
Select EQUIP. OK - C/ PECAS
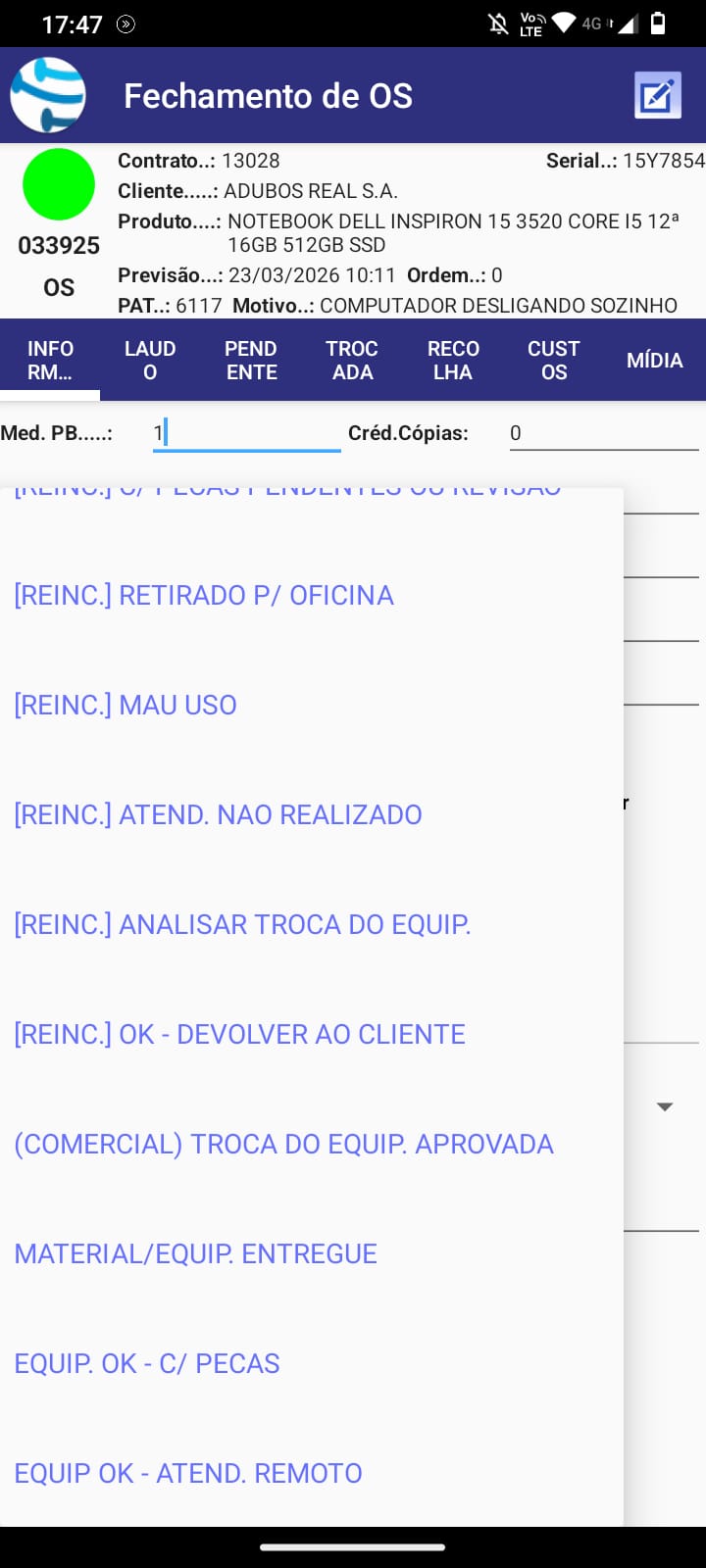pyautogui.click(x=147, y=1363)
